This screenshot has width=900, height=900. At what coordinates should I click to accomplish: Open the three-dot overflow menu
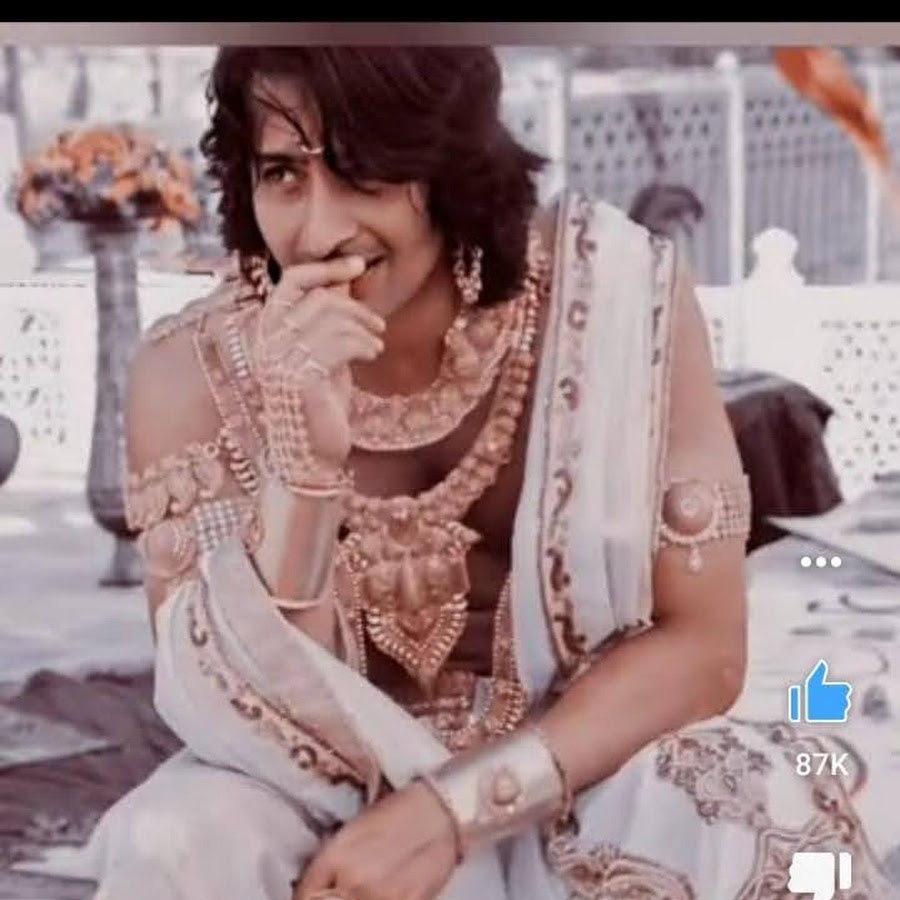[820, 561]
